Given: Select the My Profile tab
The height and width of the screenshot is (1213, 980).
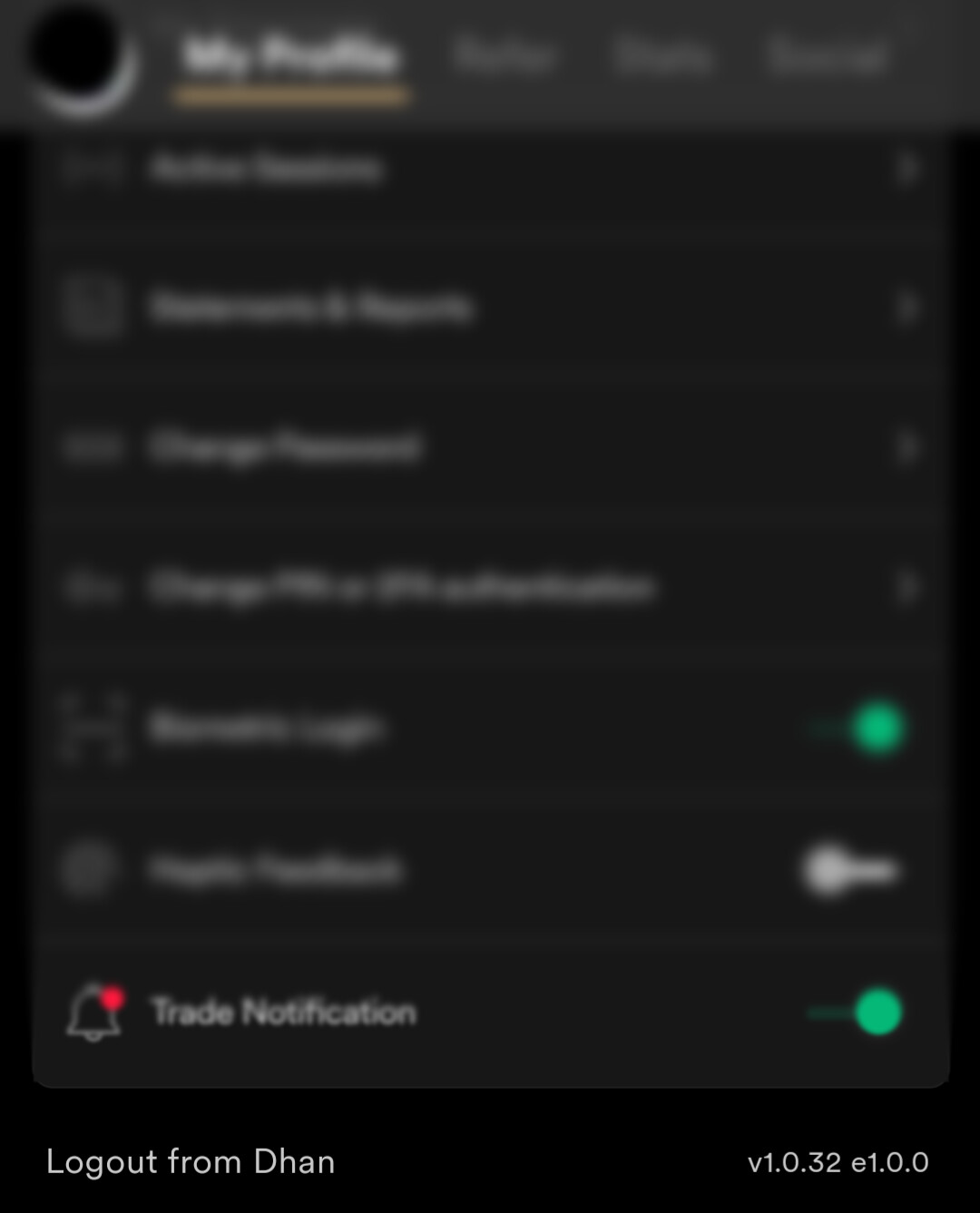Looking at the screenshot, I should pyautogui.click(x=291, y=58).
